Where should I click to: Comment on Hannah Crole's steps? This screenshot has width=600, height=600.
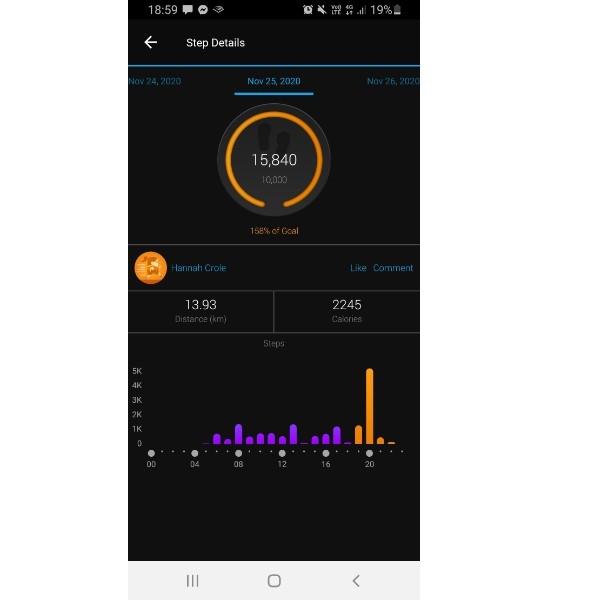(393, 268)
